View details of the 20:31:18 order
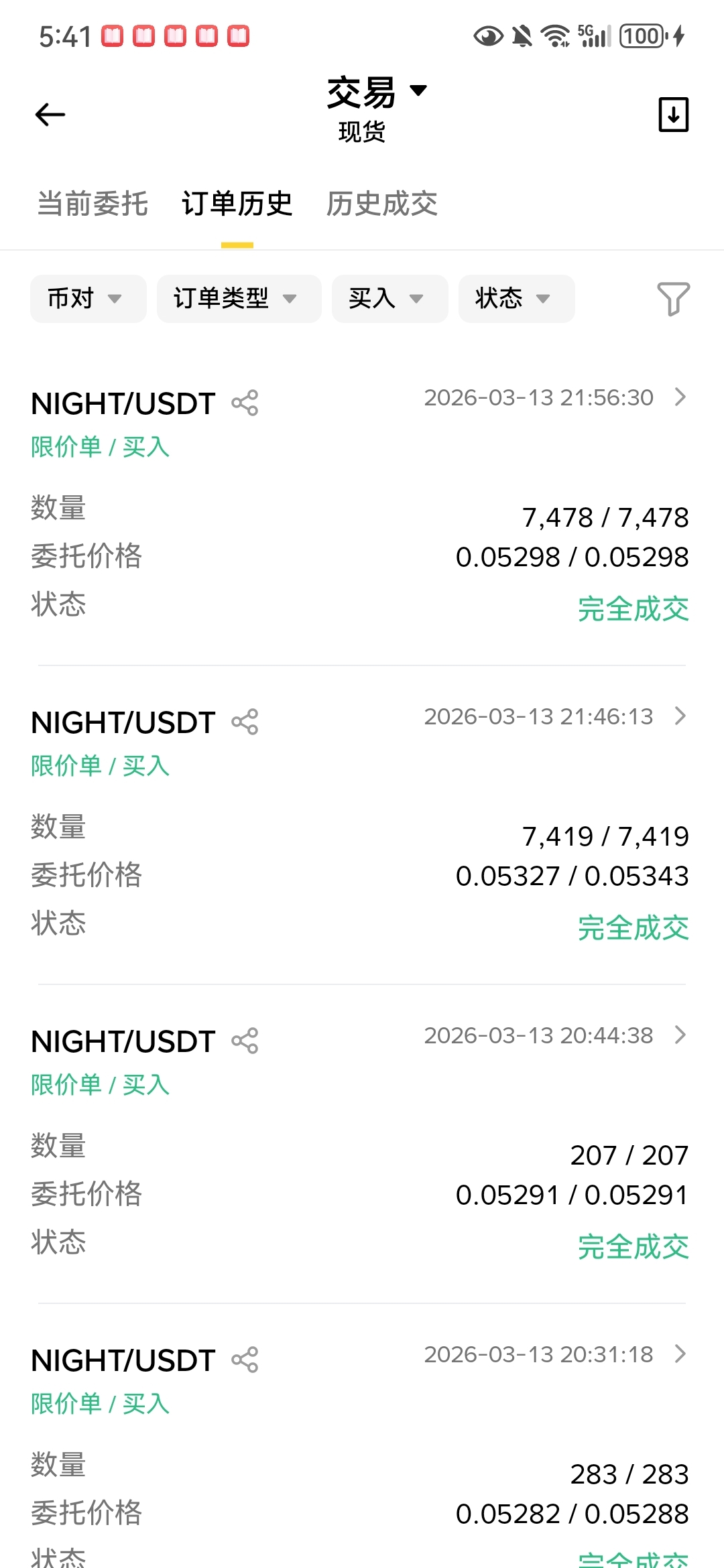Image resolution: width=724 pixels, height=1568 pixels. [680, 1354]
